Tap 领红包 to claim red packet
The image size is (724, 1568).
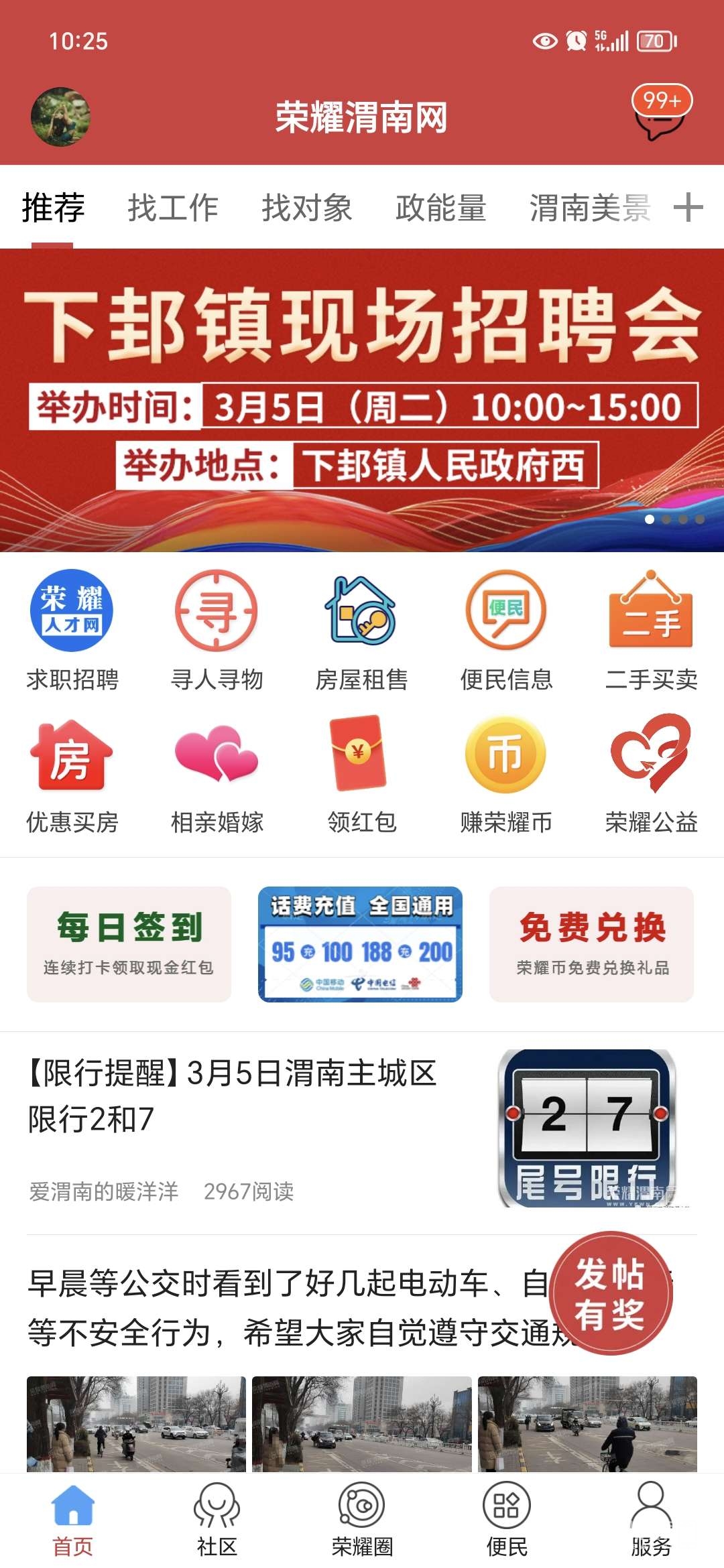[x=361, y=773]
